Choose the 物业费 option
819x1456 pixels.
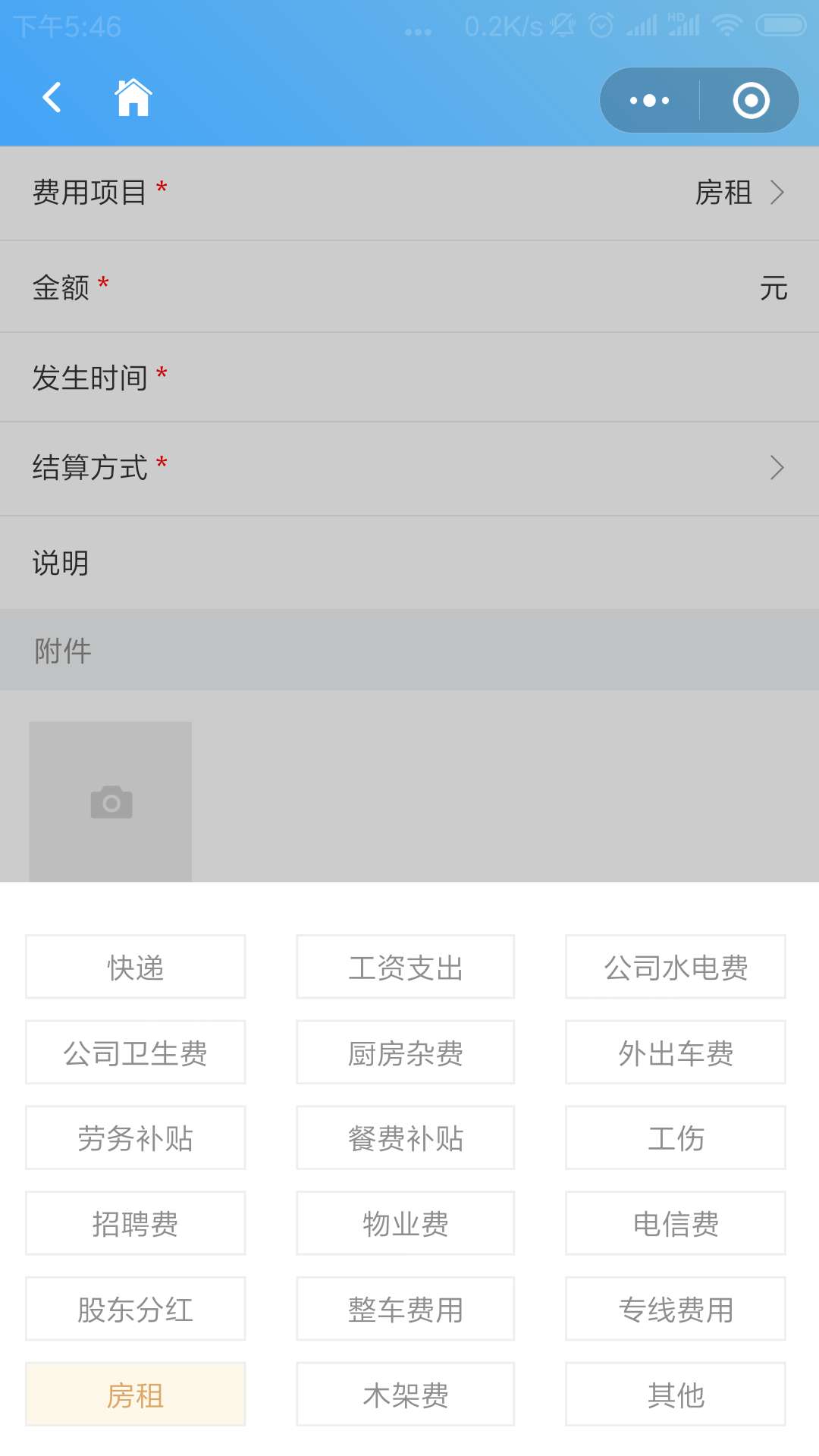406,1223
